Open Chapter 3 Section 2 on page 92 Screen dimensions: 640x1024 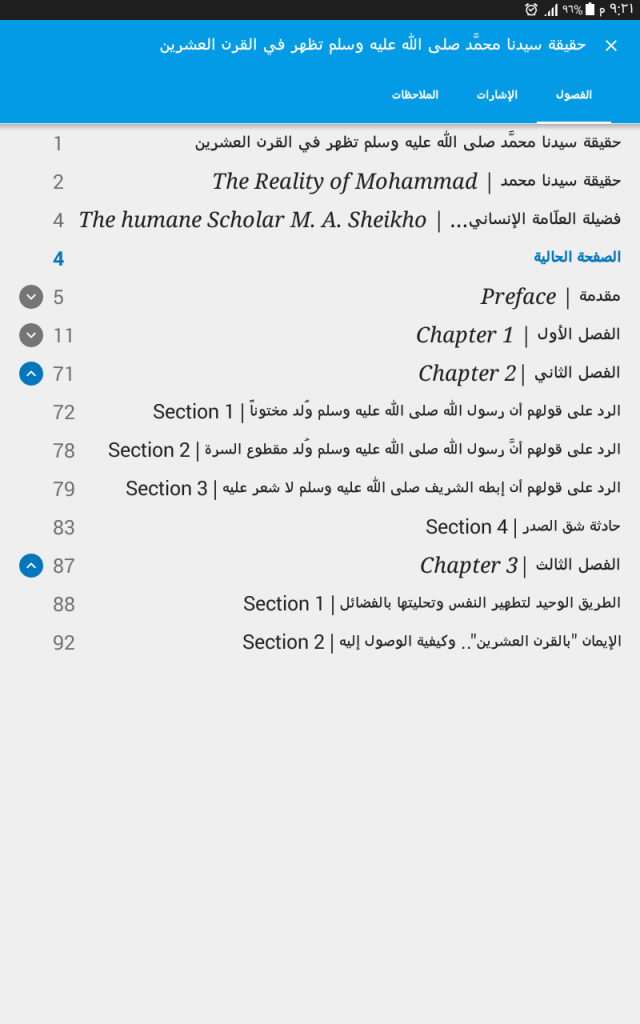pyautogui.click(x=320, y=643)
